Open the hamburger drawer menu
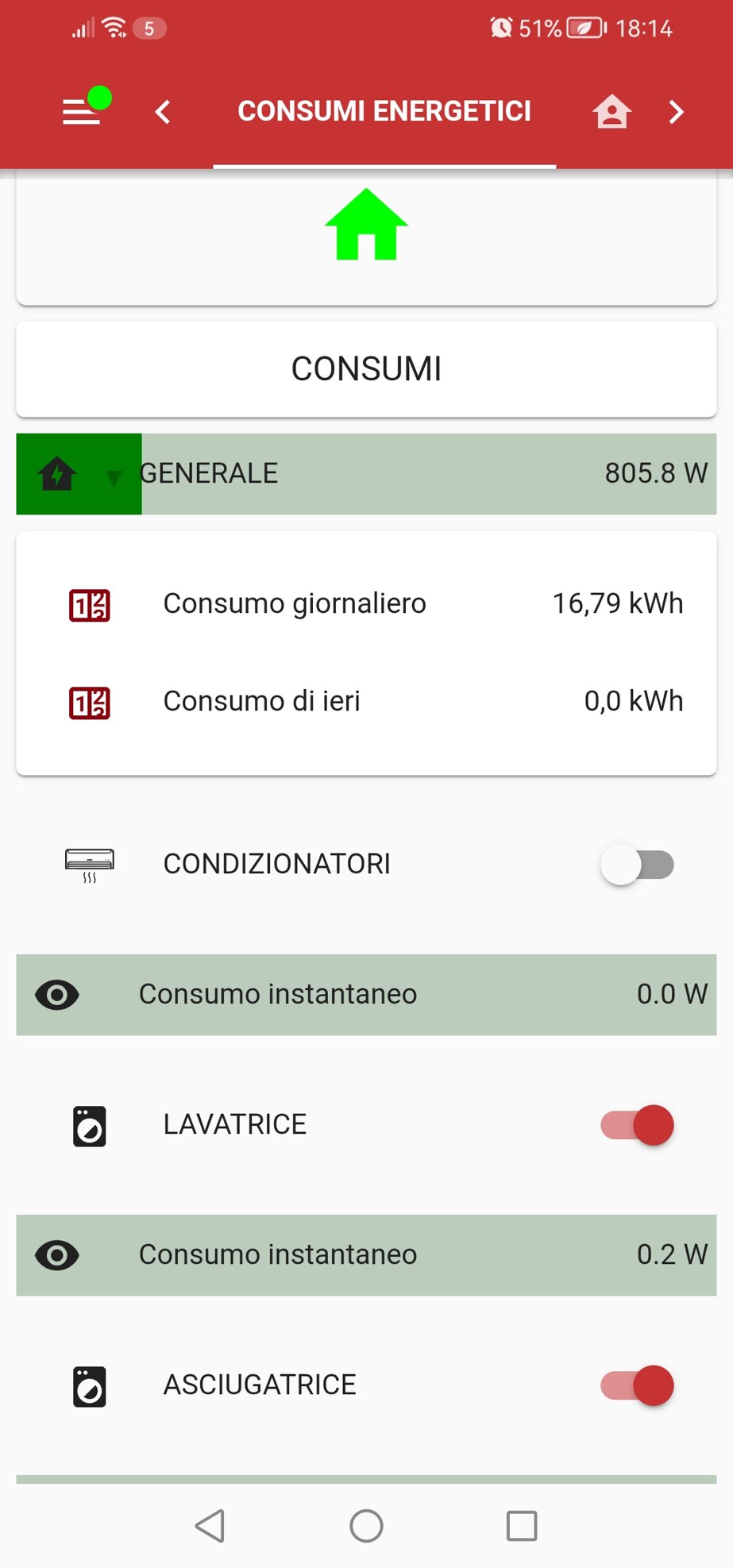The width and height of the screenshot is (733, 1568). [82, 112]
